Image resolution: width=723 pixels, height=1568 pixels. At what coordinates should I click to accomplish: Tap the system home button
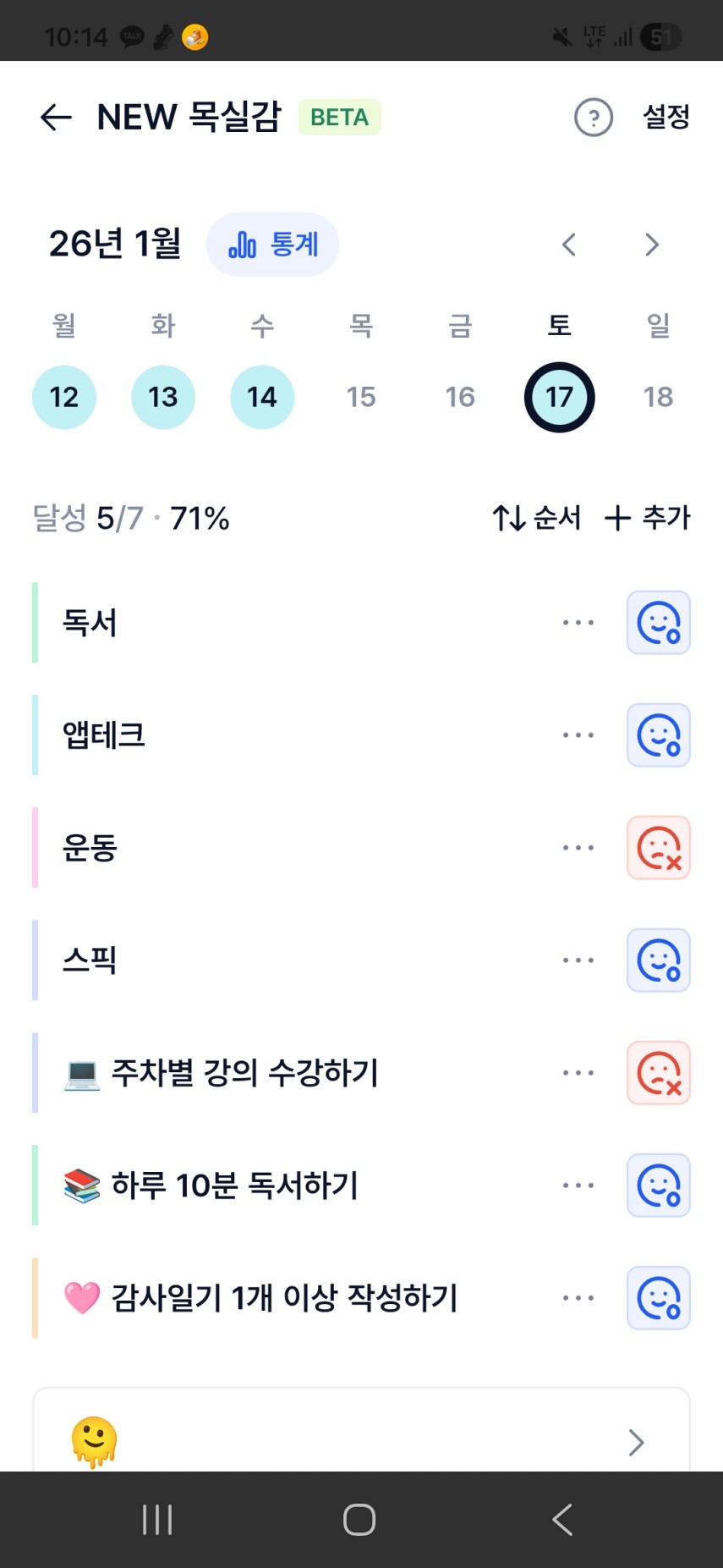click(x=359, y=1520)
